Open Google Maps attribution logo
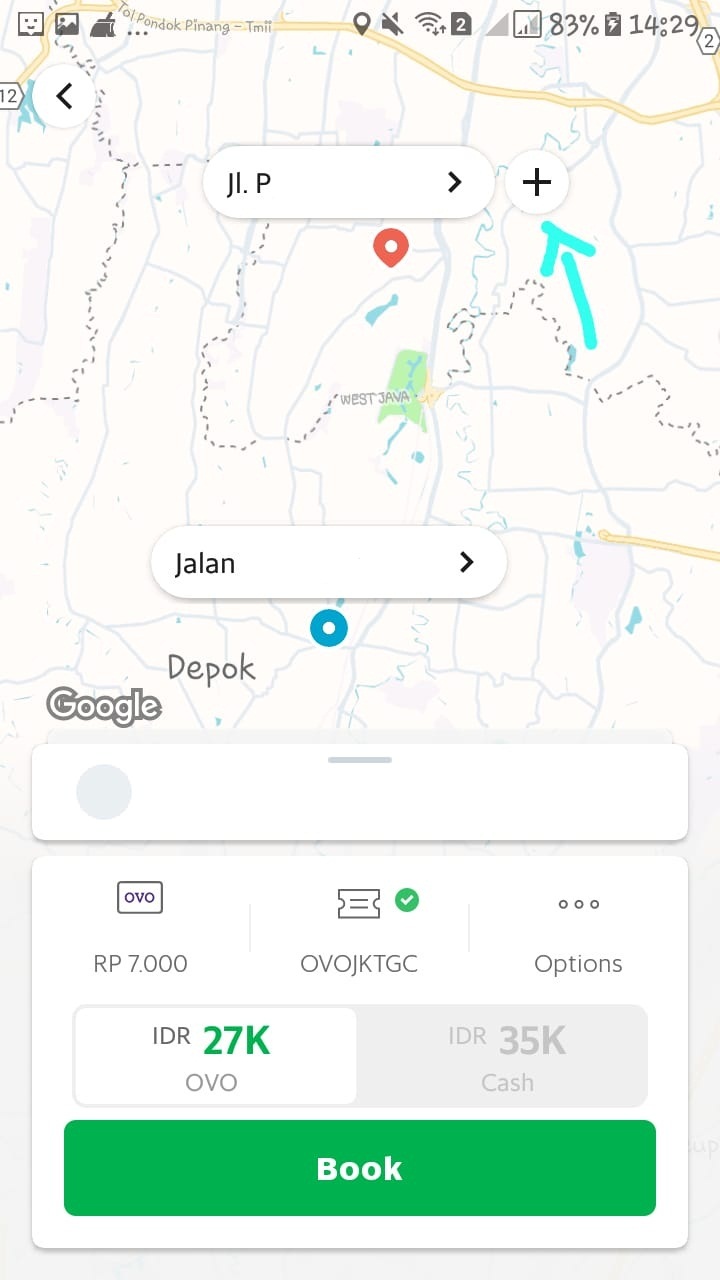Screen dimensions: 720x1280 click(x=104, y=707)
